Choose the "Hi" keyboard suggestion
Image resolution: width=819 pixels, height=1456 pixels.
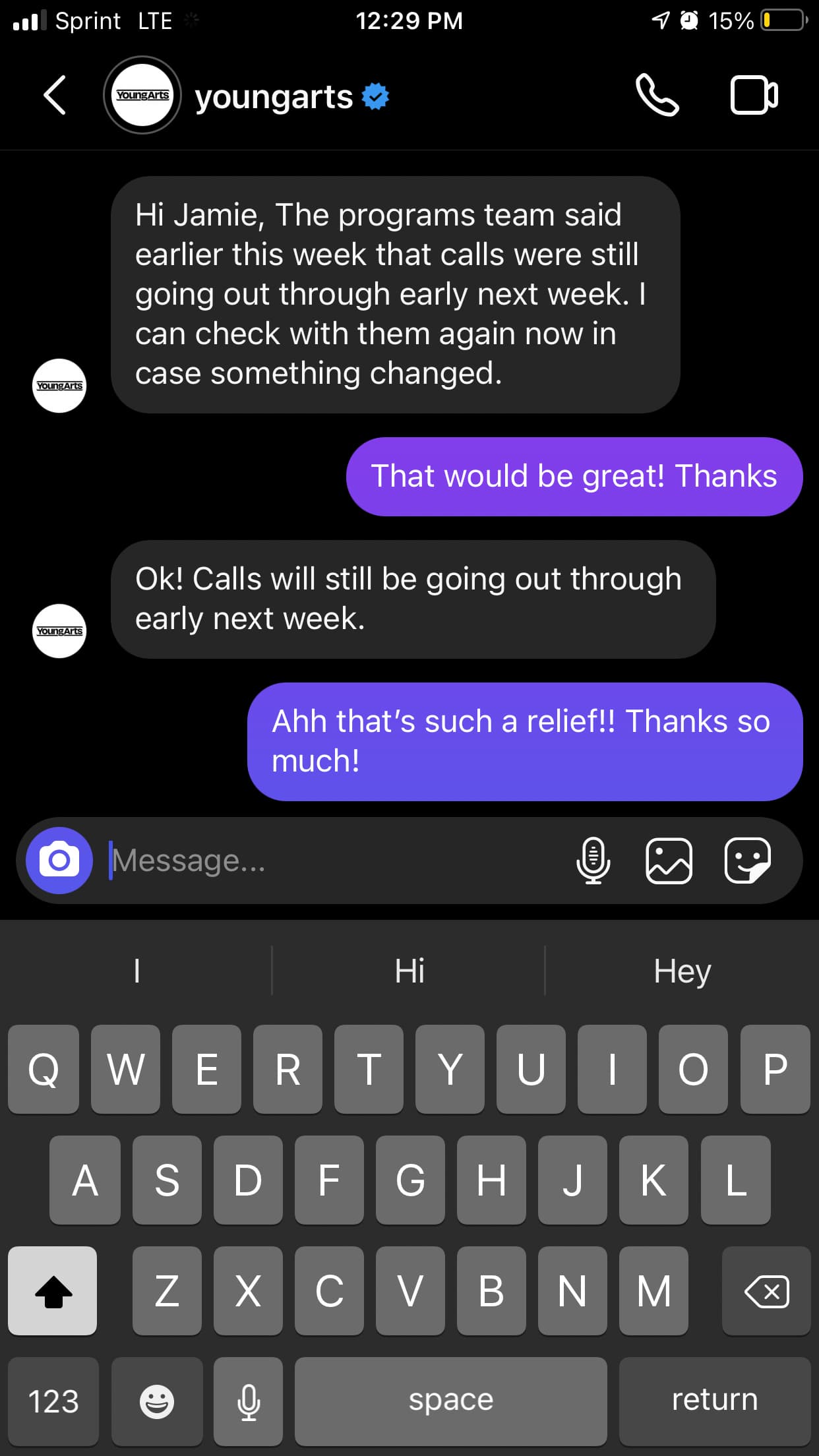tap(409, 971)
